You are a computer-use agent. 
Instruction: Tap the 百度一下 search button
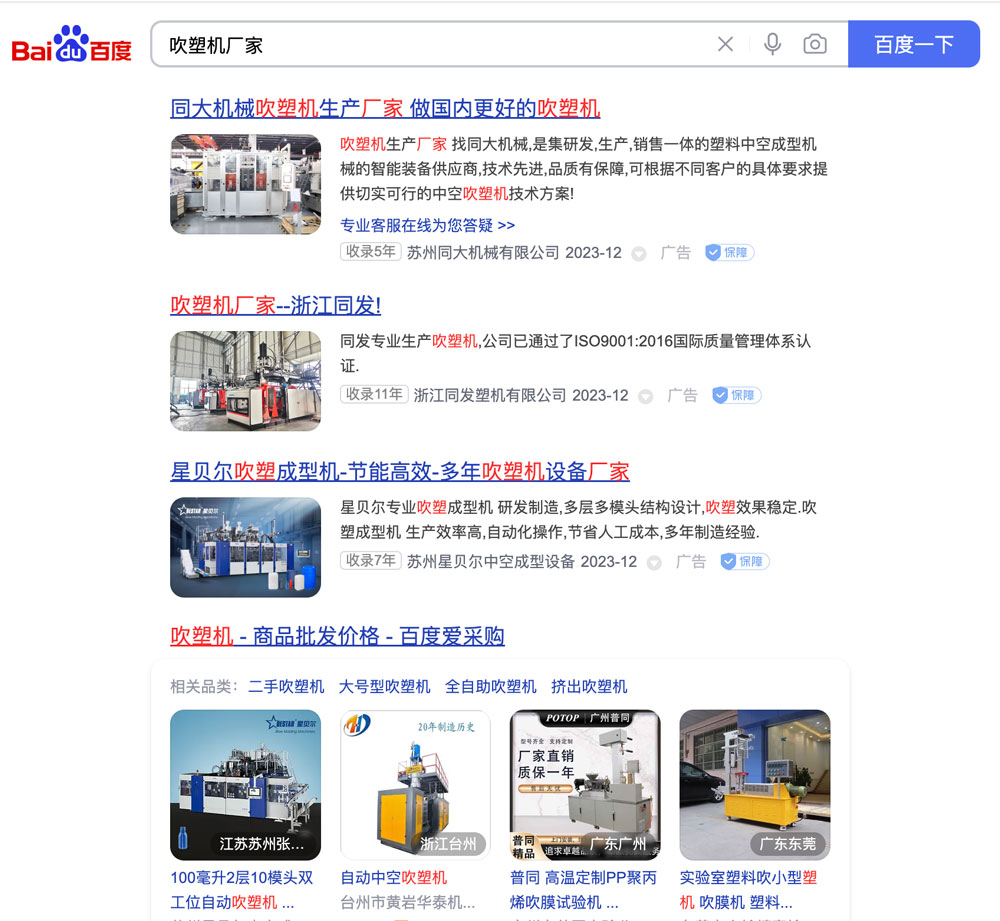(913, 44)
